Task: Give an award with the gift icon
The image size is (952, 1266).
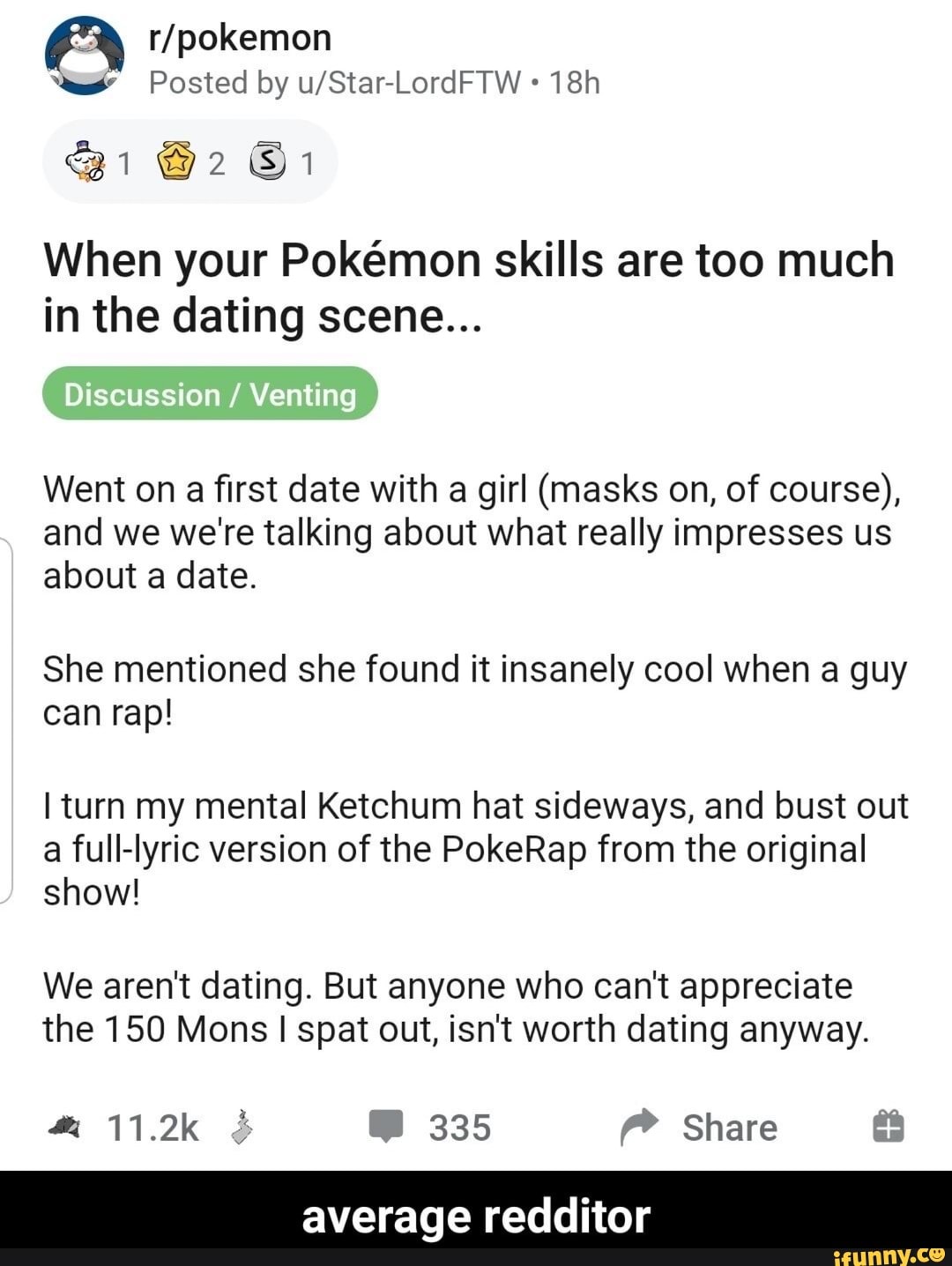Action: 888,1126
